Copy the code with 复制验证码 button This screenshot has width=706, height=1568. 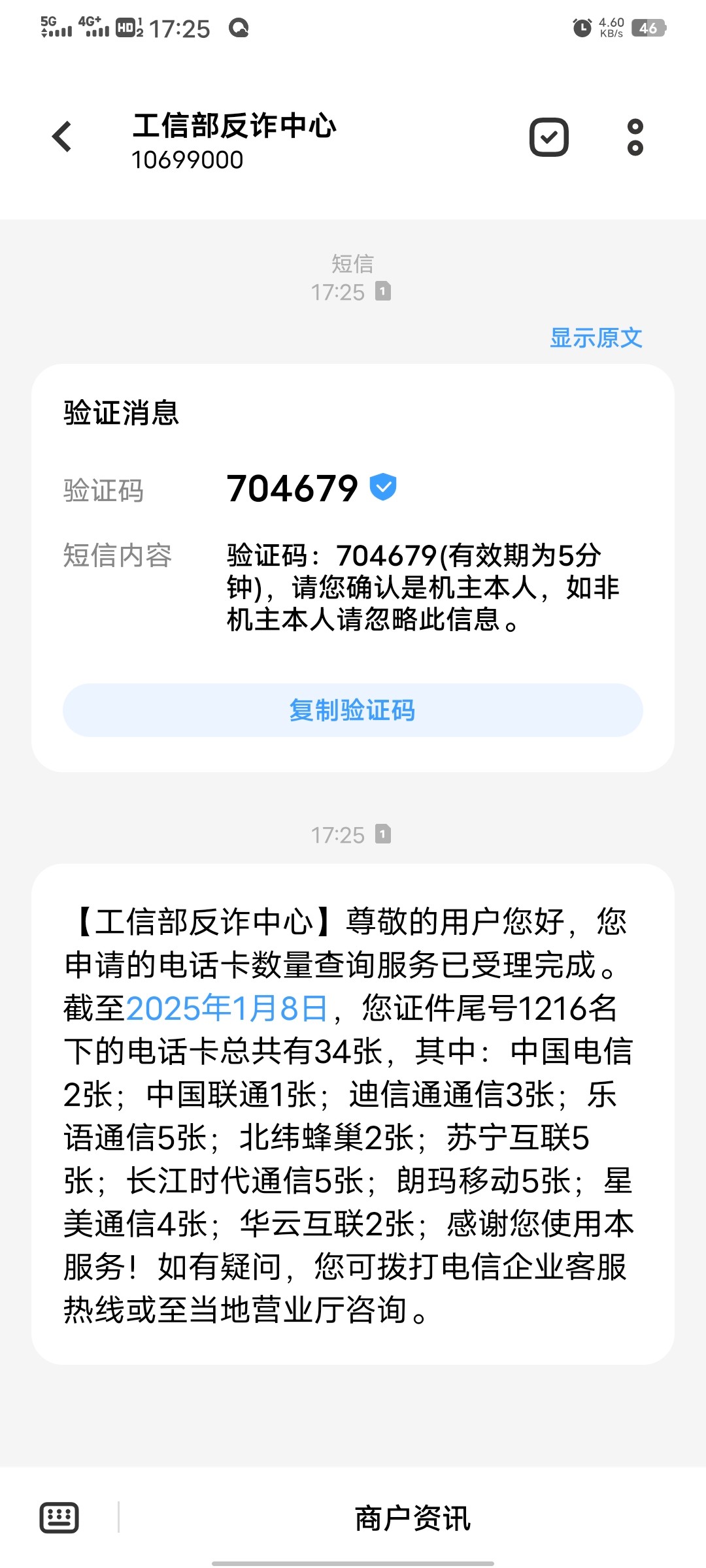[x=353, y=710]
